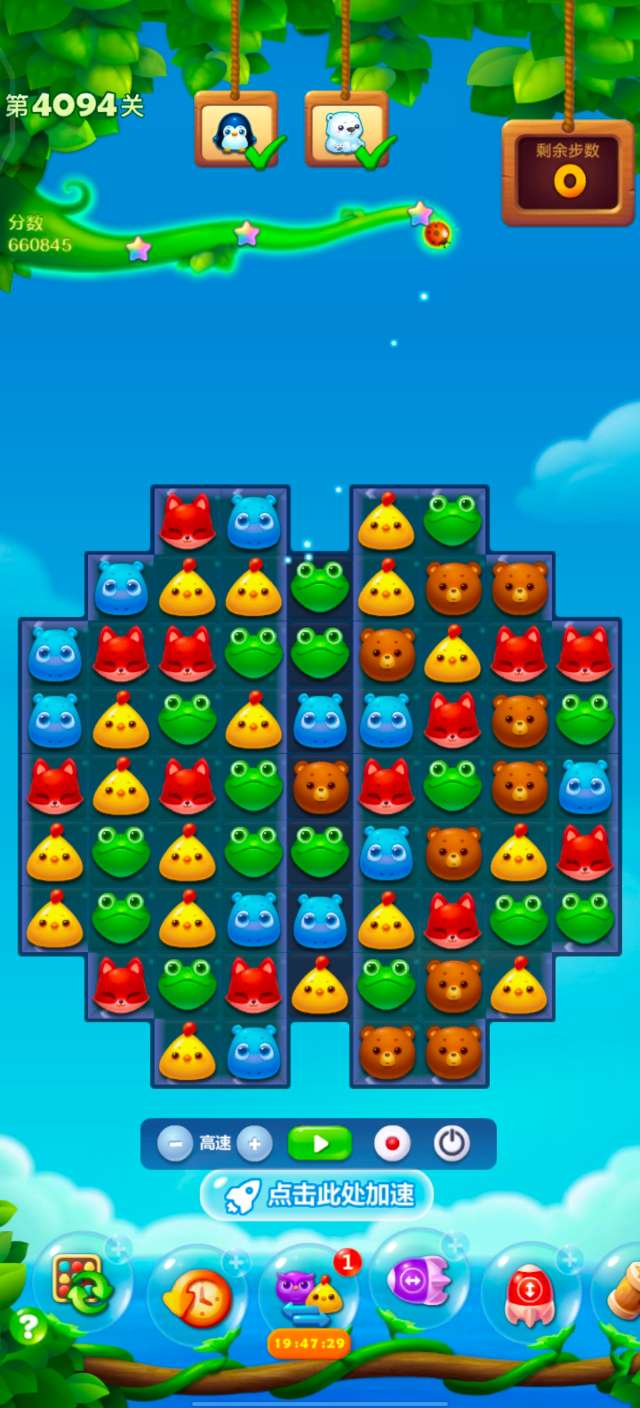The width and height of the screenshot is (640, 1408).
Task: Tap 点击此处加速 rocket button to speed up
Action: [317, 1195]
